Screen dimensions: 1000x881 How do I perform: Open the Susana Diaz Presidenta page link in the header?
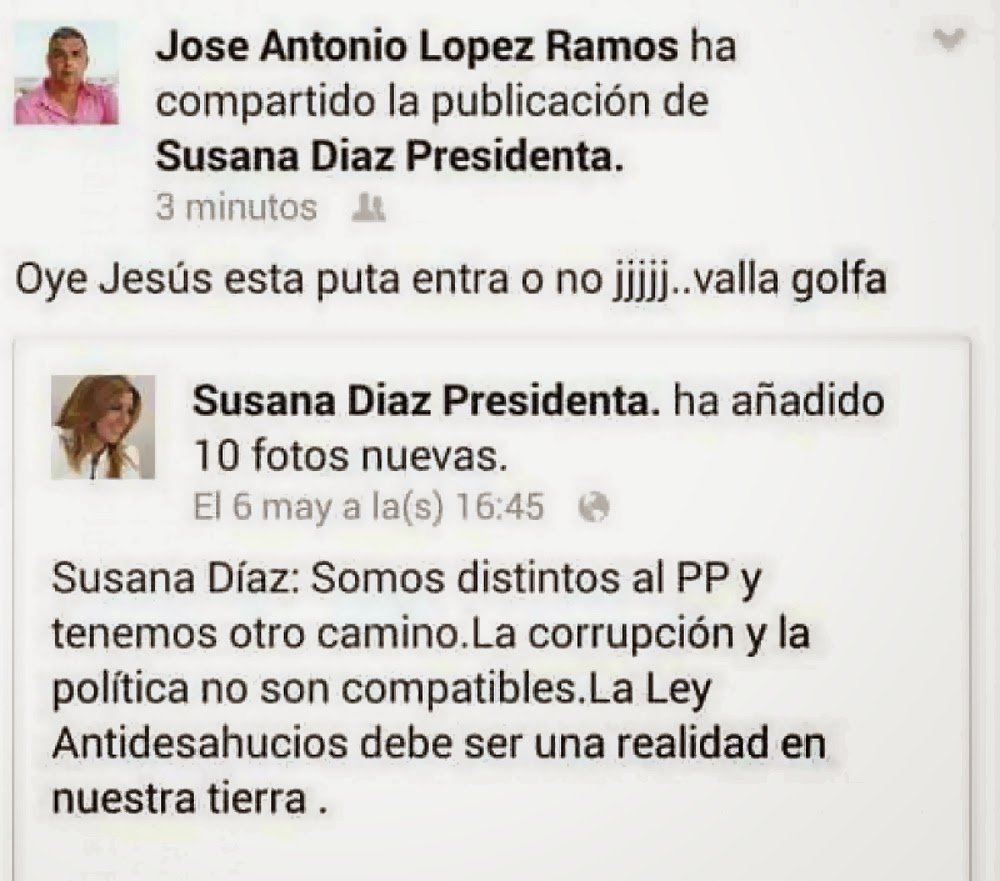(x=398, y=155)
